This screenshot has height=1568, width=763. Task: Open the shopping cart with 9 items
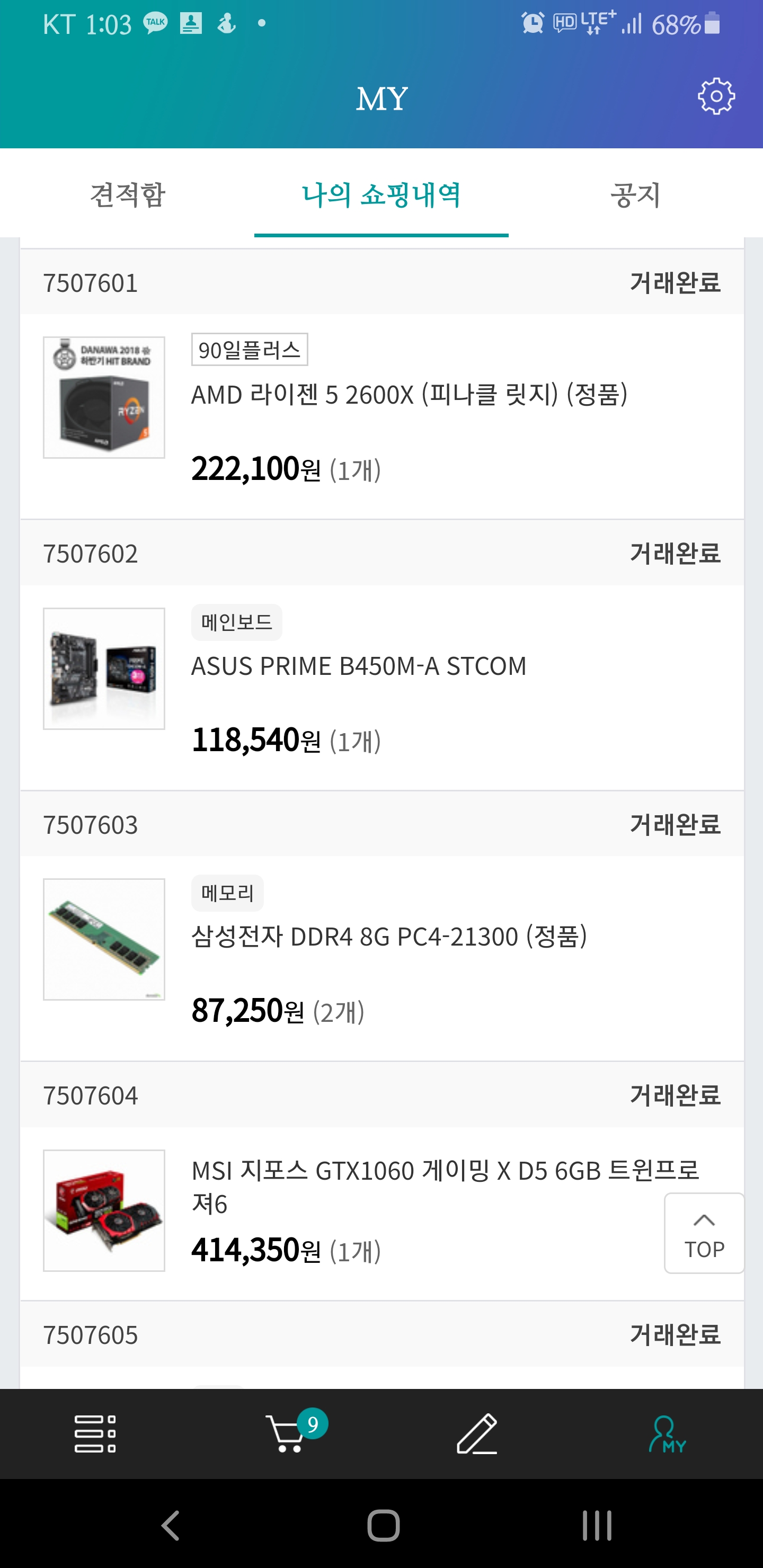click(286, 1433)
